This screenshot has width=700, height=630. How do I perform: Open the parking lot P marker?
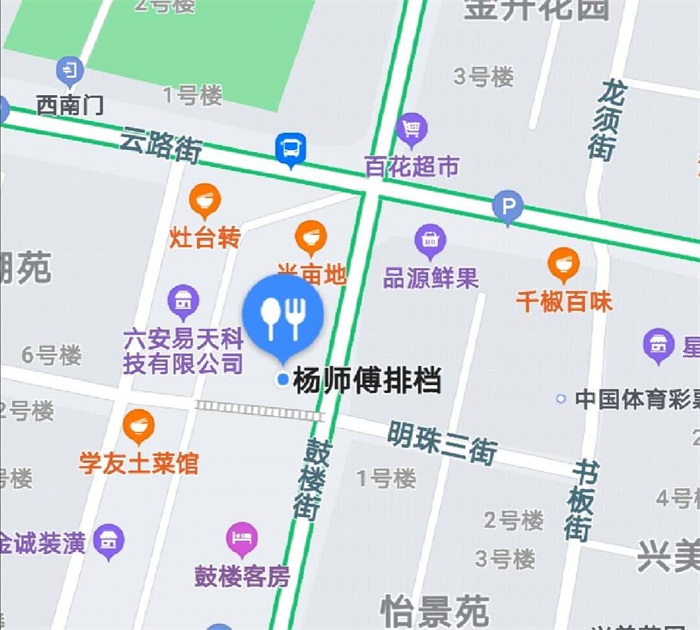(508, 208)
